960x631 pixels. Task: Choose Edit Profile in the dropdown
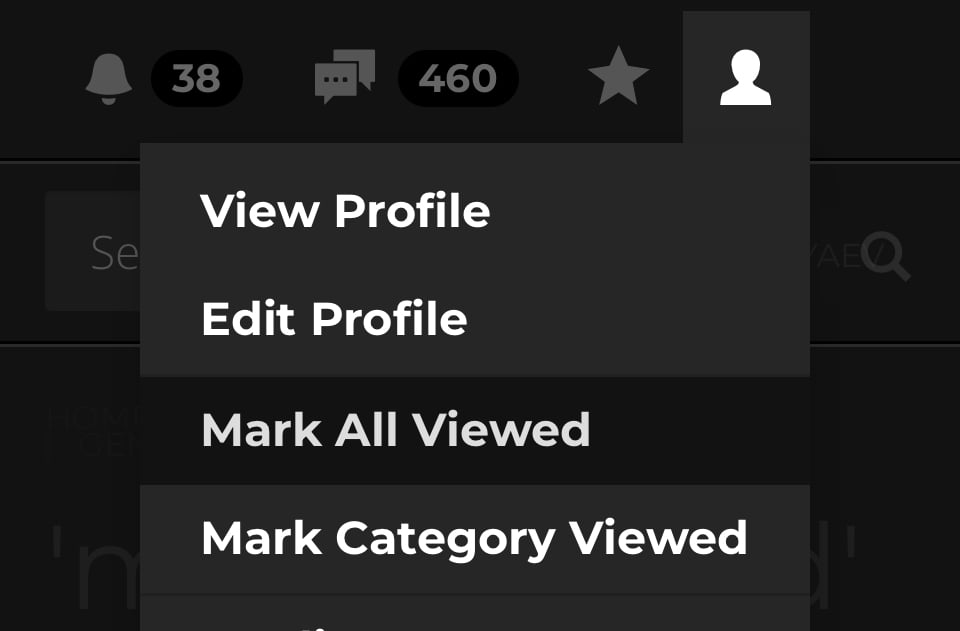(334, 319)
